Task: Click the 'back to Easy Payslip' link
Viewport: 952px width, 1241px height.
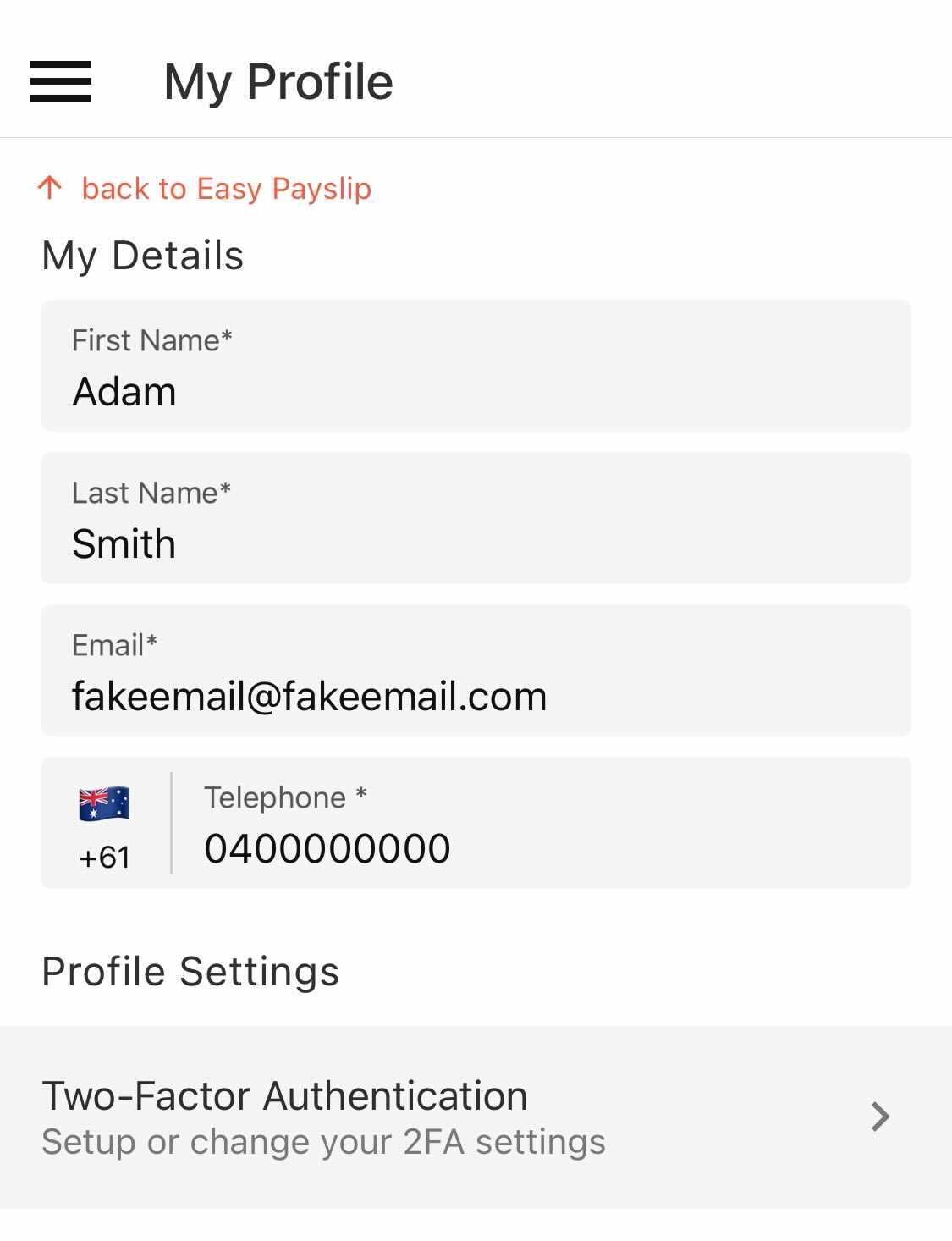Action: [227, 188]
